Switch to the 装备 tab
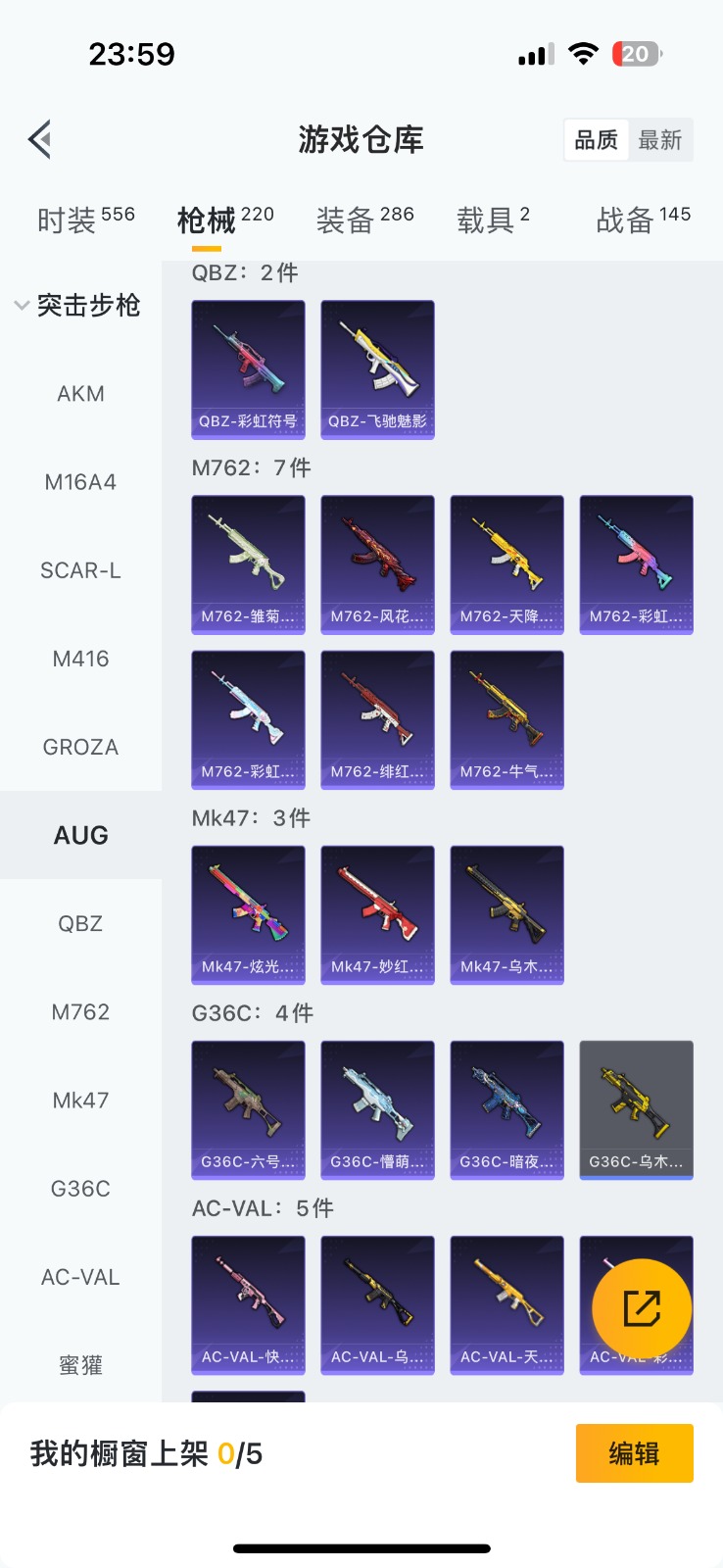 click(x=364, y=220)
